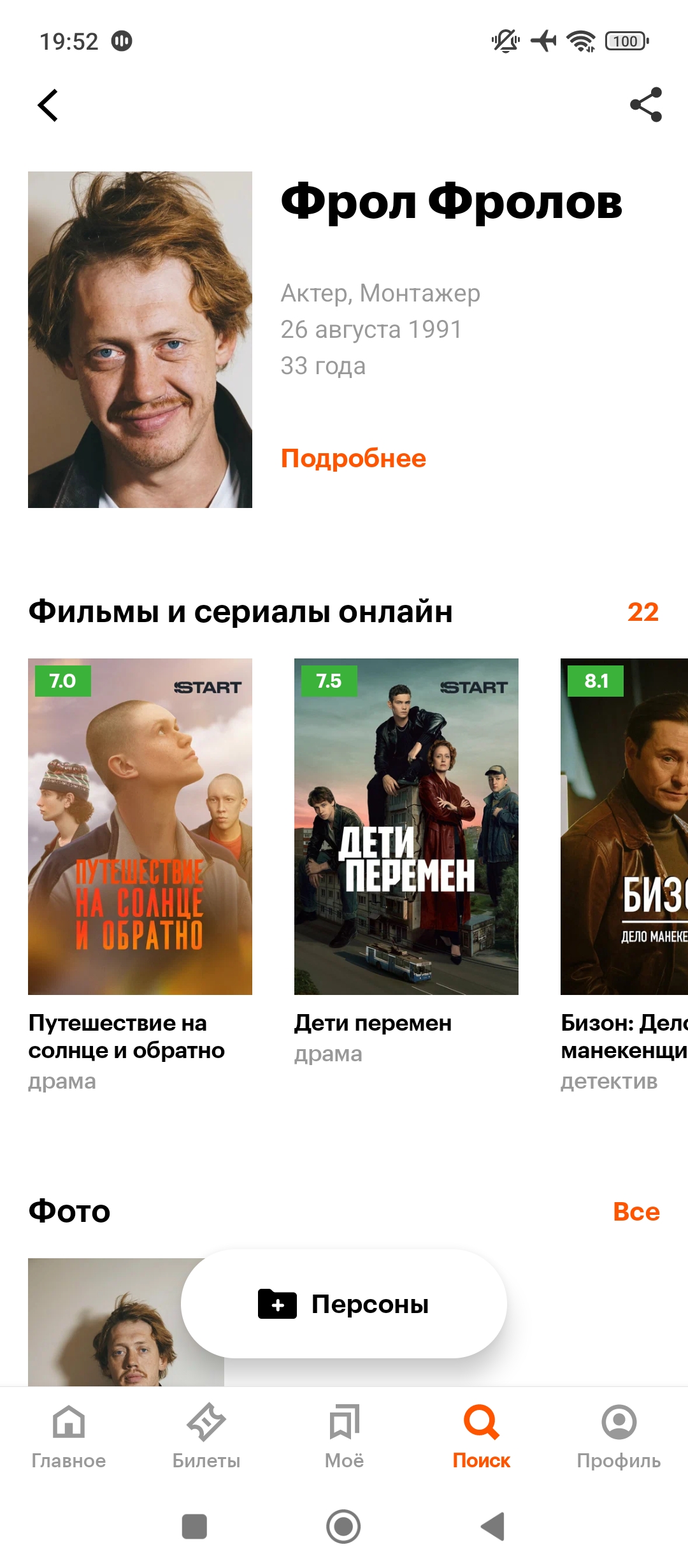Viewport: 688px width, 1568px height.
Task: Go to the Профиль tab
Action: (619, 1438)
